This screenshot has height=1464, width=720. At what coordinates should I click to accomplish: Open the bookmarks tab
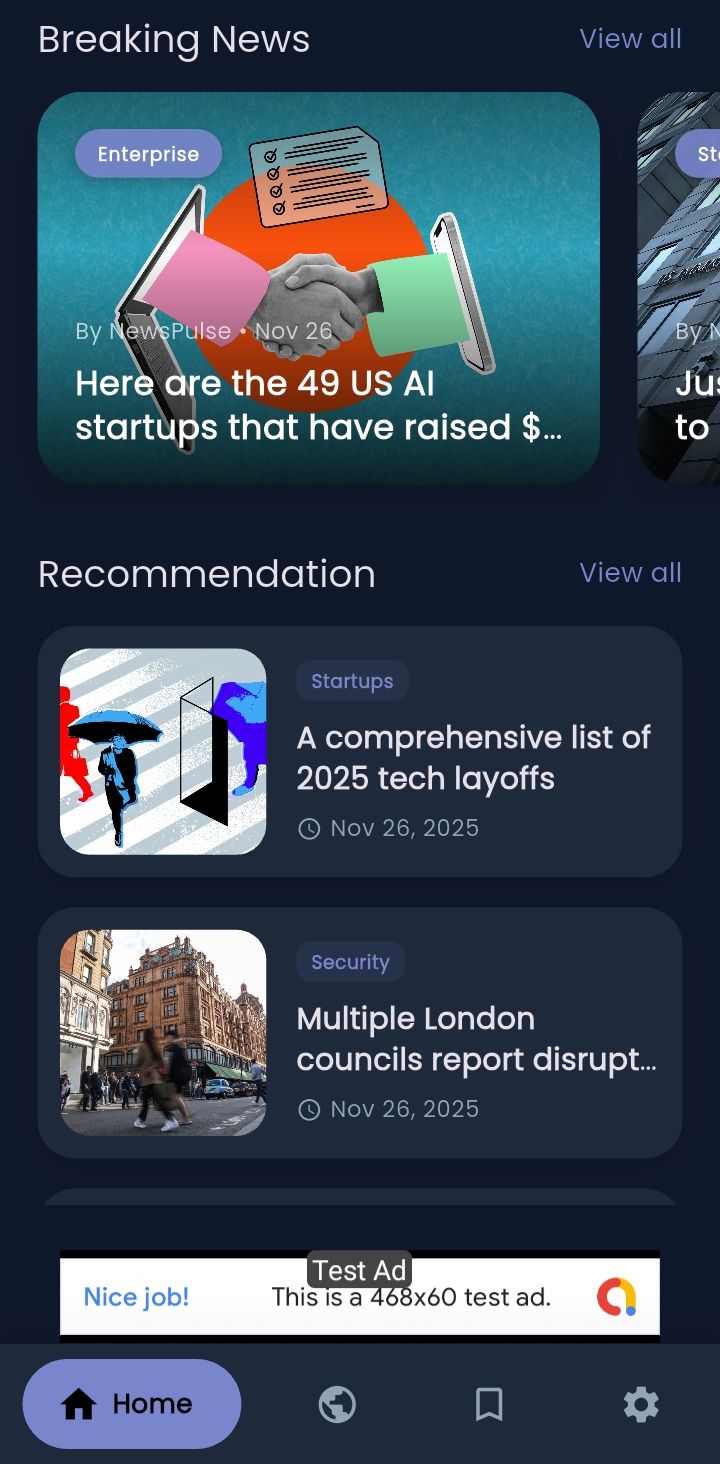point(489,1405)
